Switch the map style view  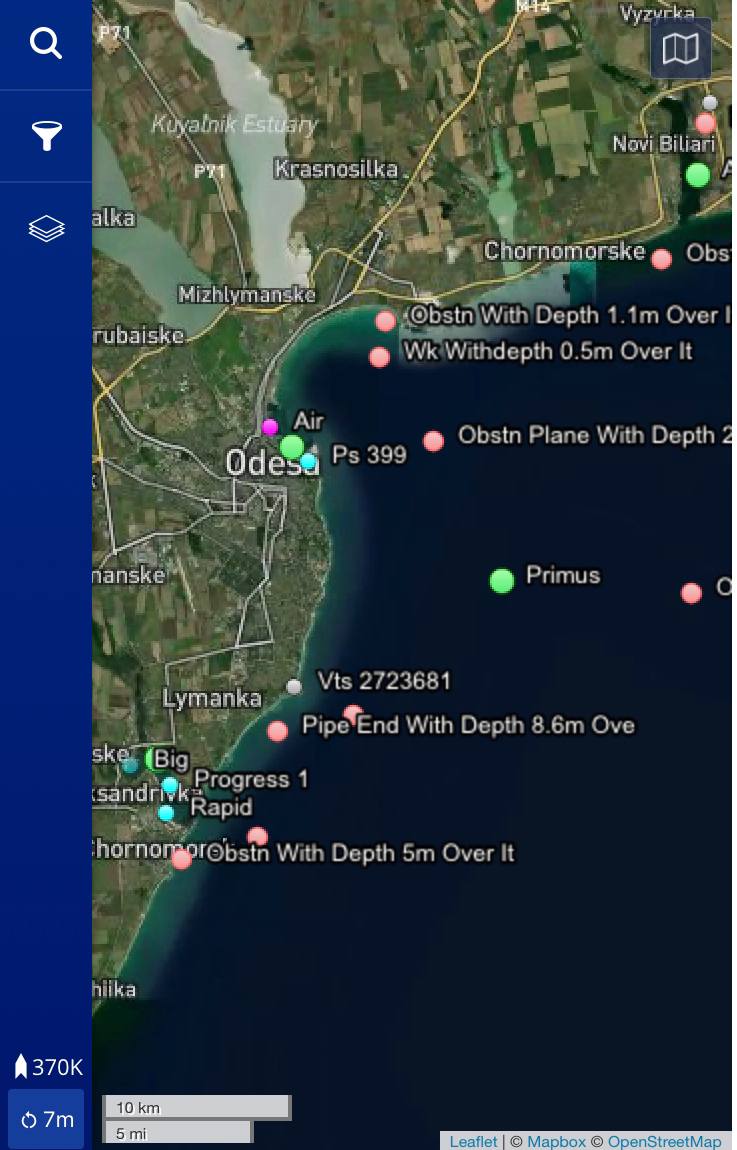coord(680,48)
